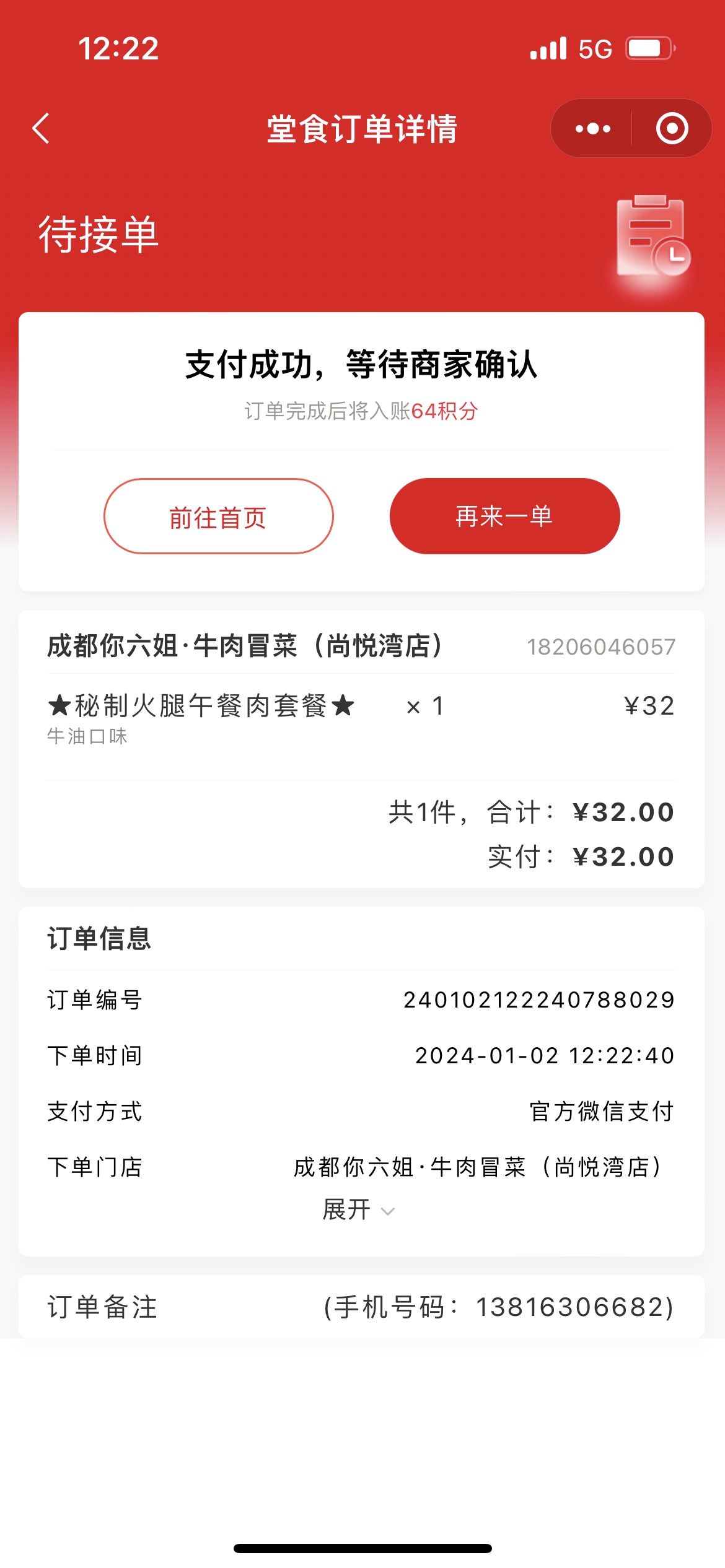Expand order info with 展开
This screenshot has height=1568, width=725.
click(359, 1209)
